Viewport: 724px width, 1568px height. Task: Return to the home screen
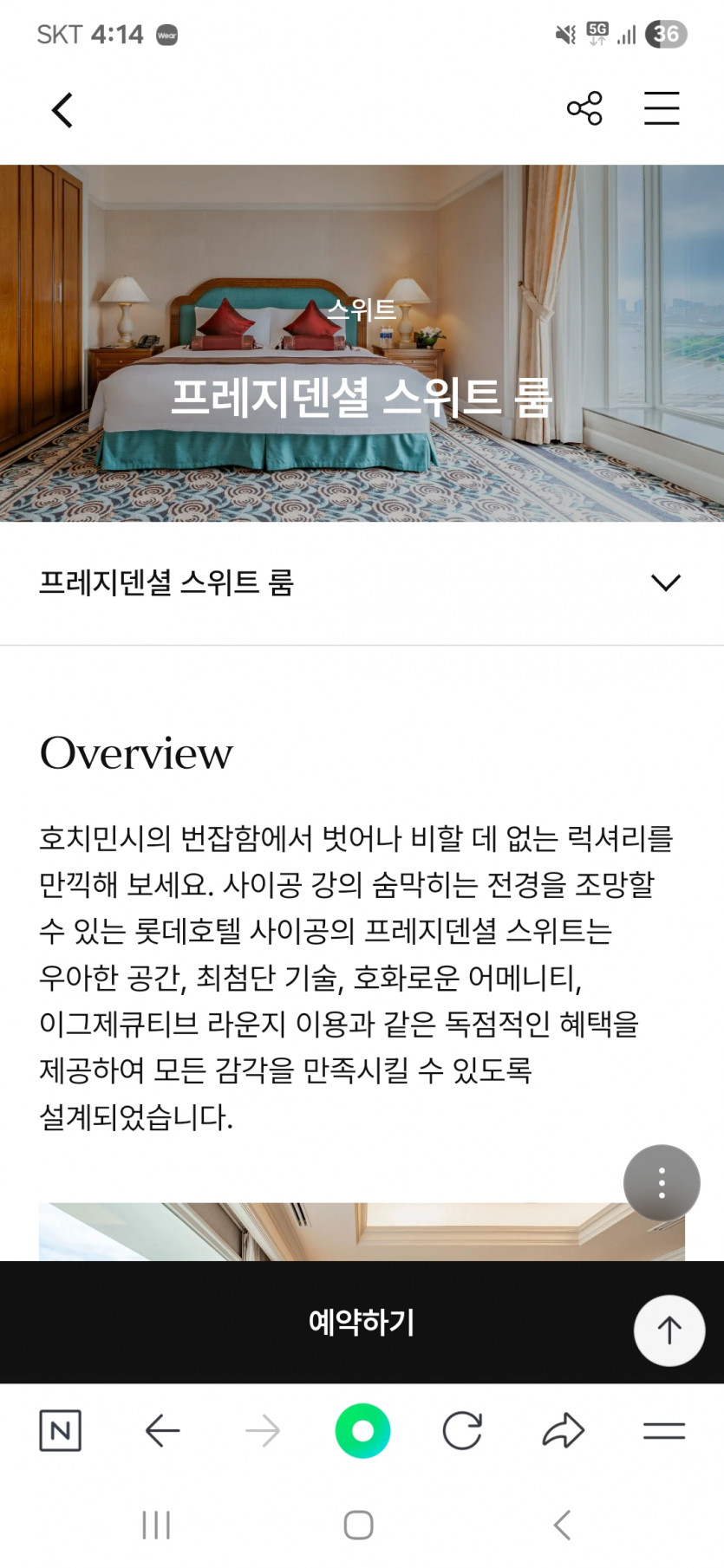pos(359,1525)
